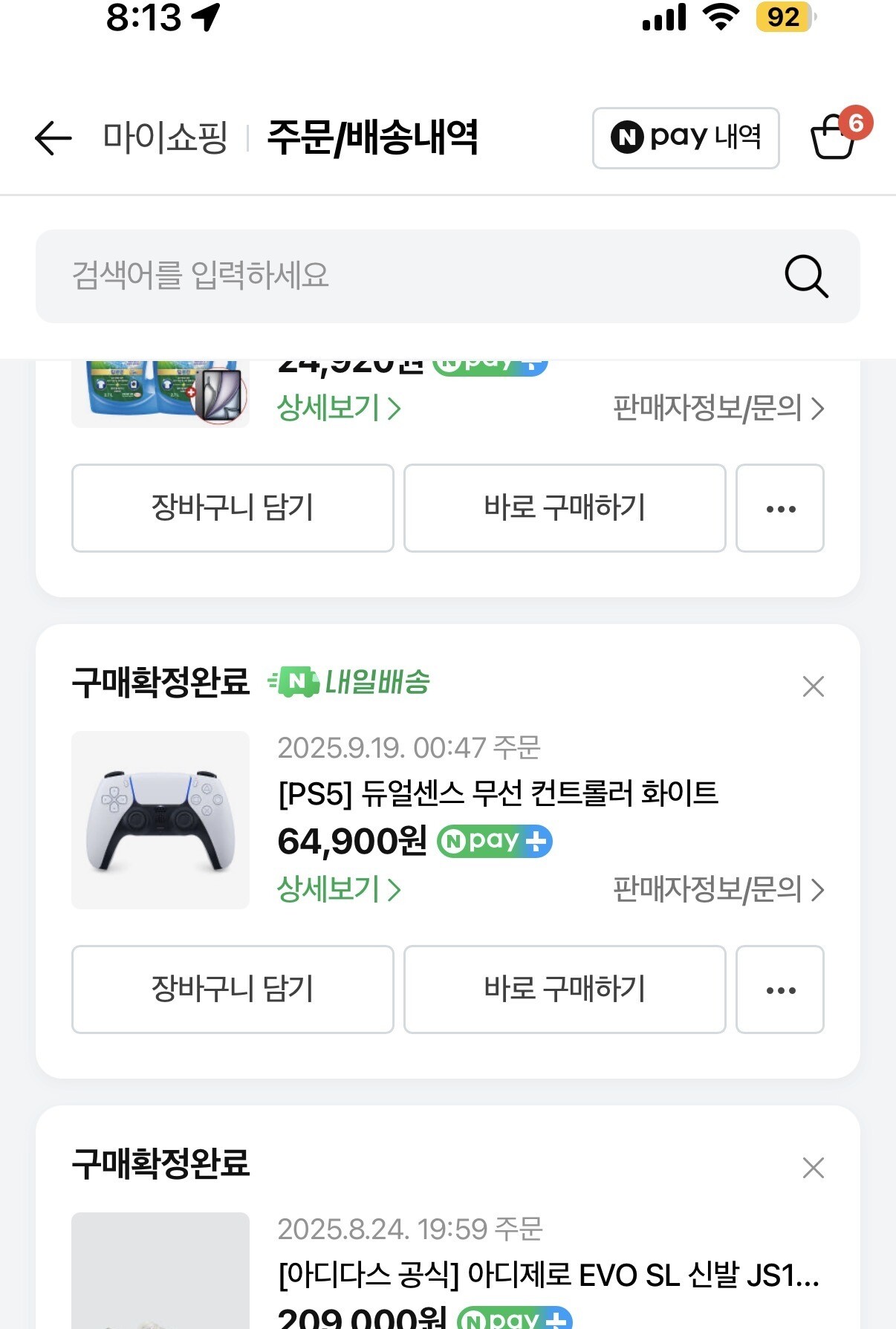Tap 장바구니 담기 for the detergent order
The width and height of the screenshot is (896, 1329).
[233, 508]
